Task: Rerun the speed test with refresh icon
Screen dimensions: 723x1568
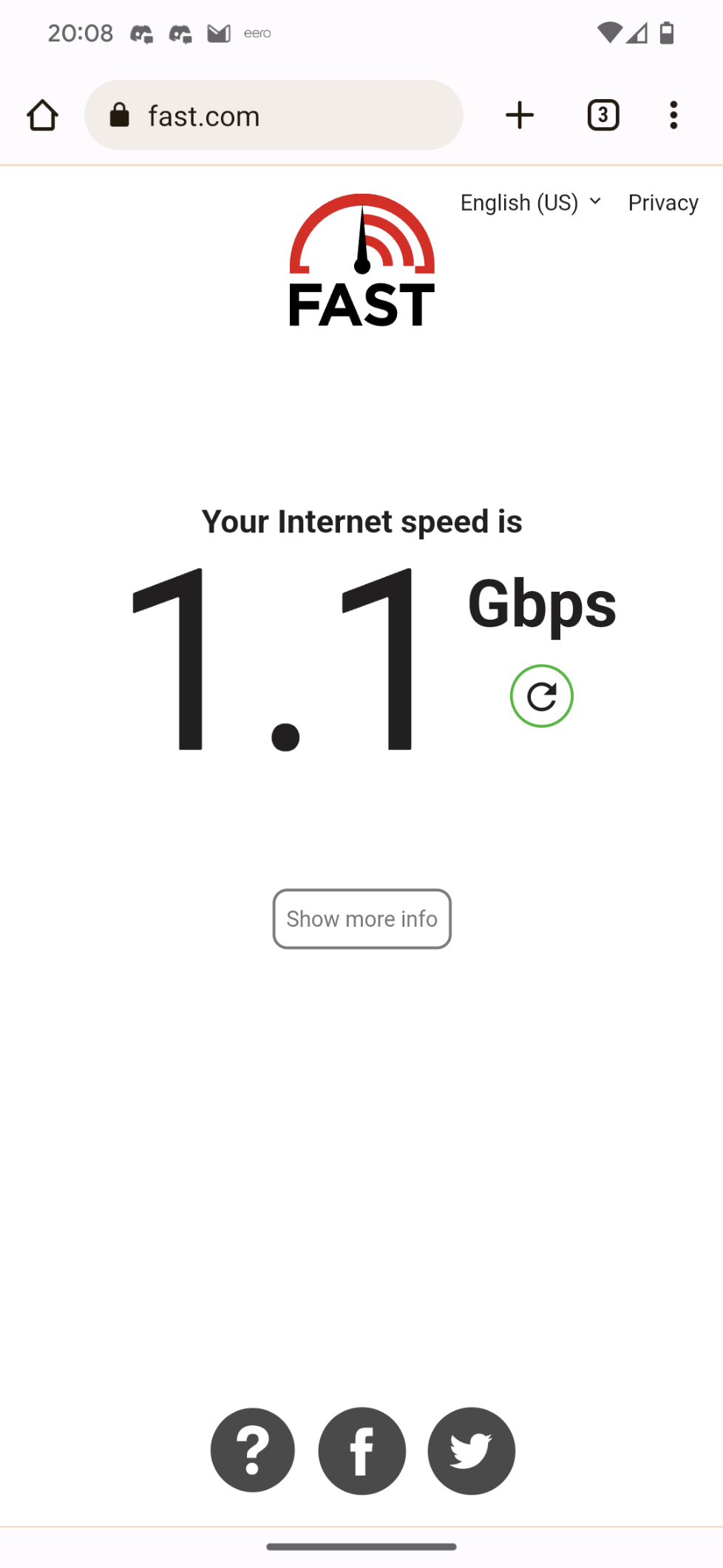Action: tap(541, 696)
